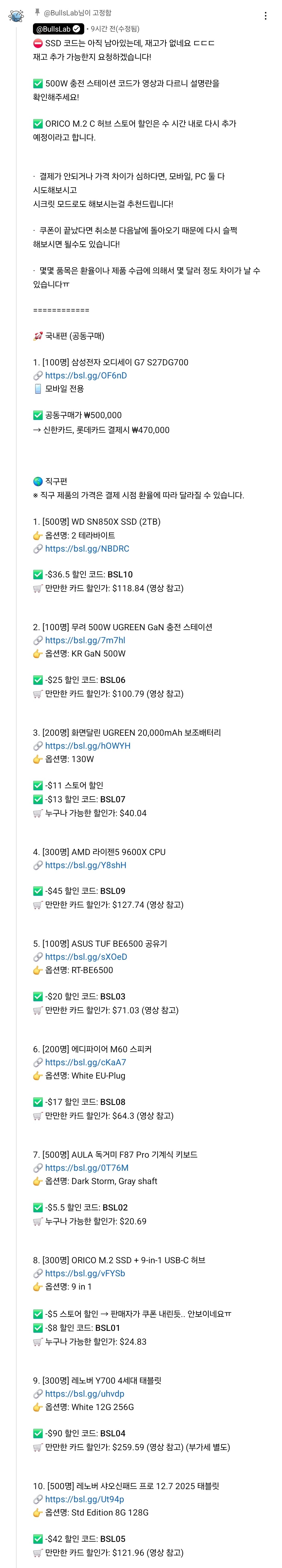Open link bsl.gg/NBDRC for WD SN850X SSD
The image size is (282, 1568).
click(87, 548)
